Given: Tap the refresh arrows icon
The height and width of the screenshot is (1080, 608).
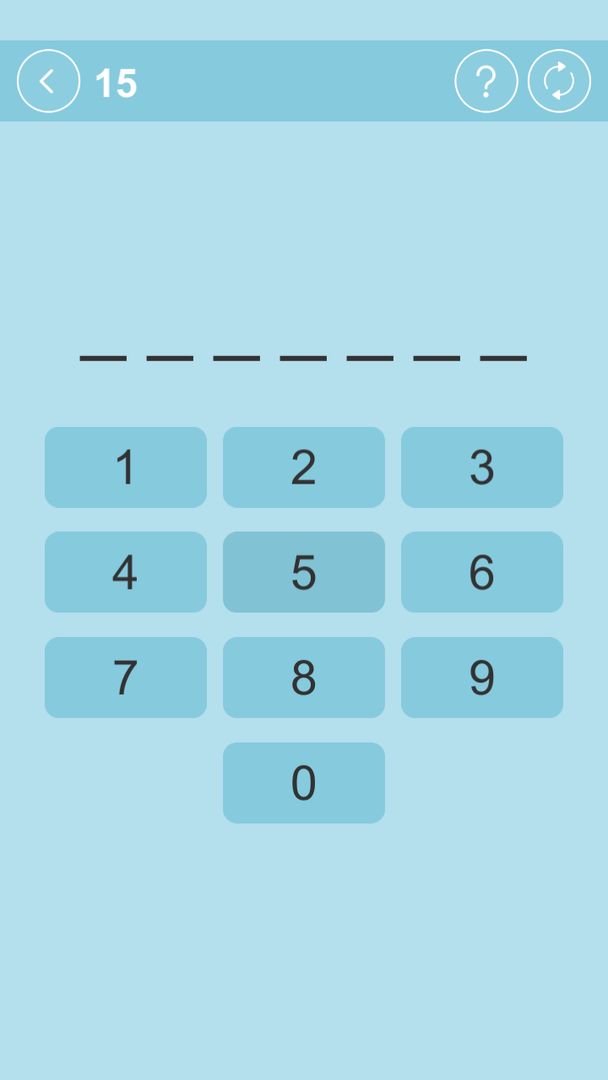Looking at the screenshot, I should click(559, 81).
